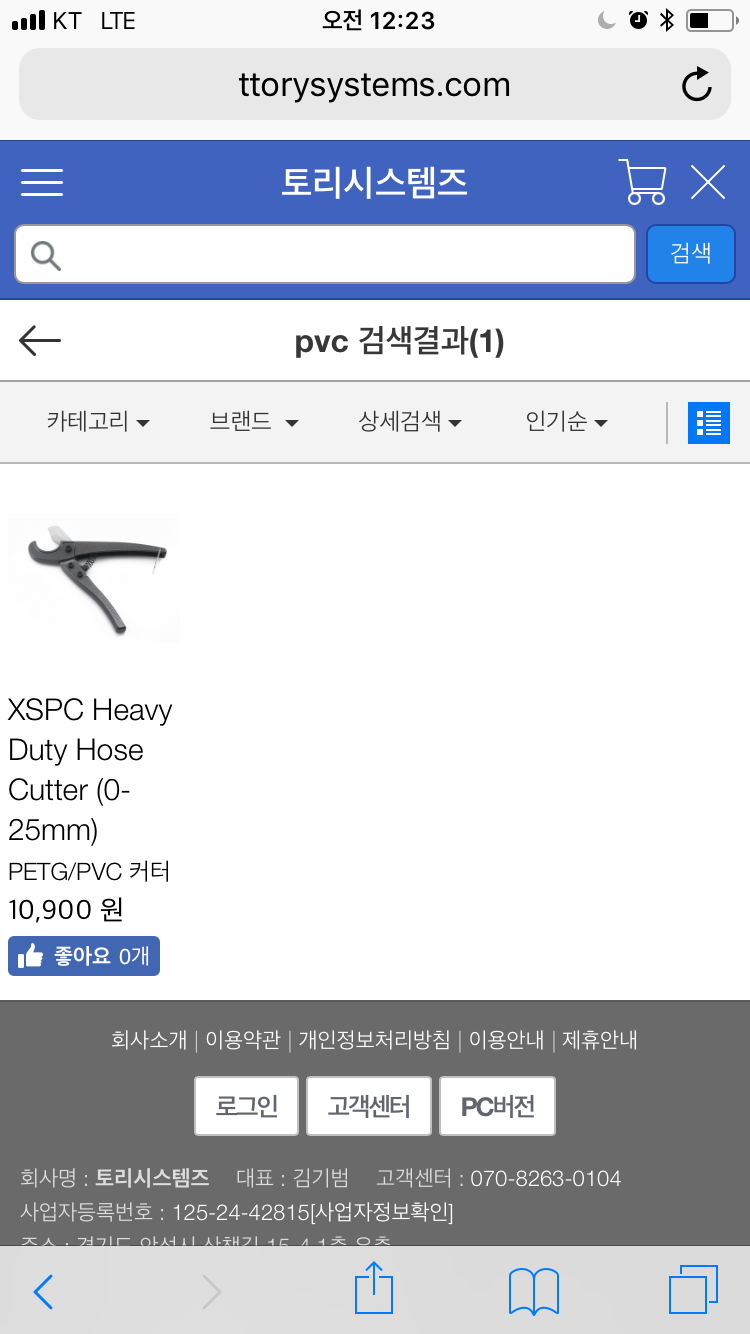Switch to the list view icon
750x1334 pixels.
[709, 423]
